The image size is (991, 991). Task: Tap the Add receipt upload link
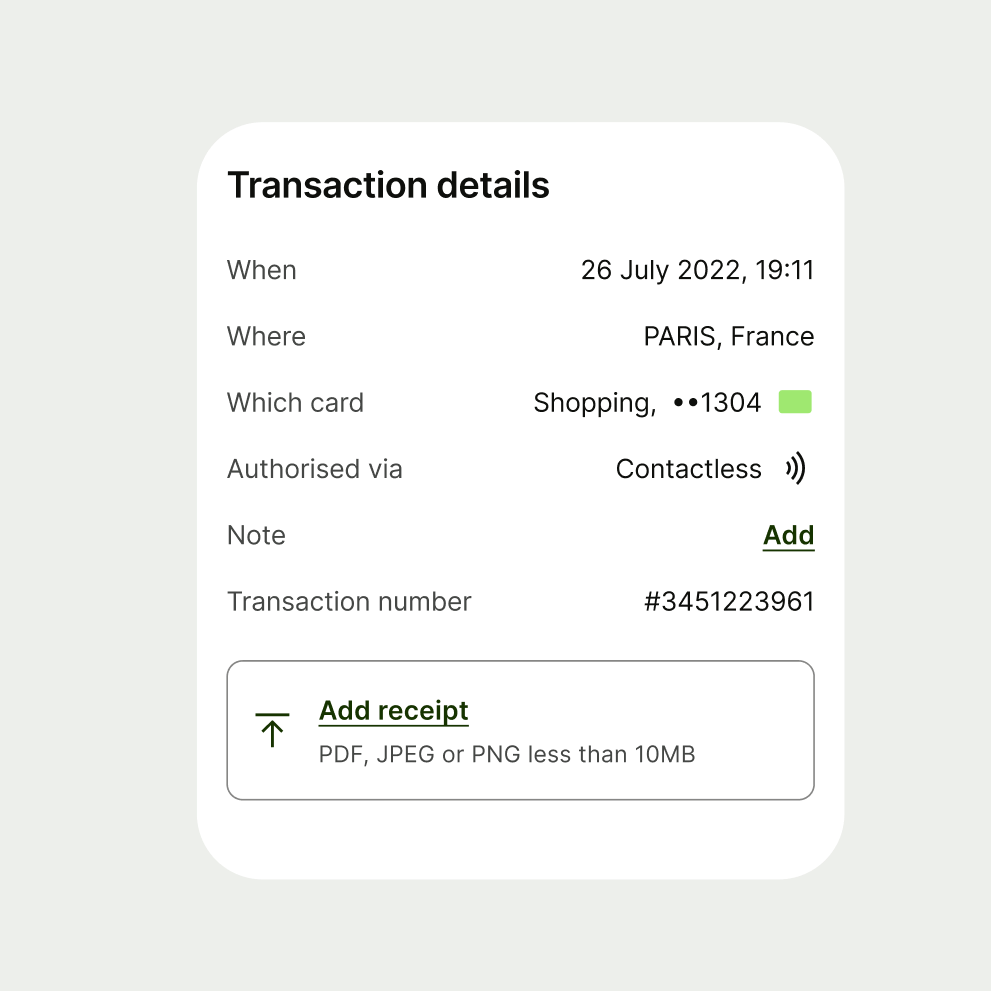[394, 711]
